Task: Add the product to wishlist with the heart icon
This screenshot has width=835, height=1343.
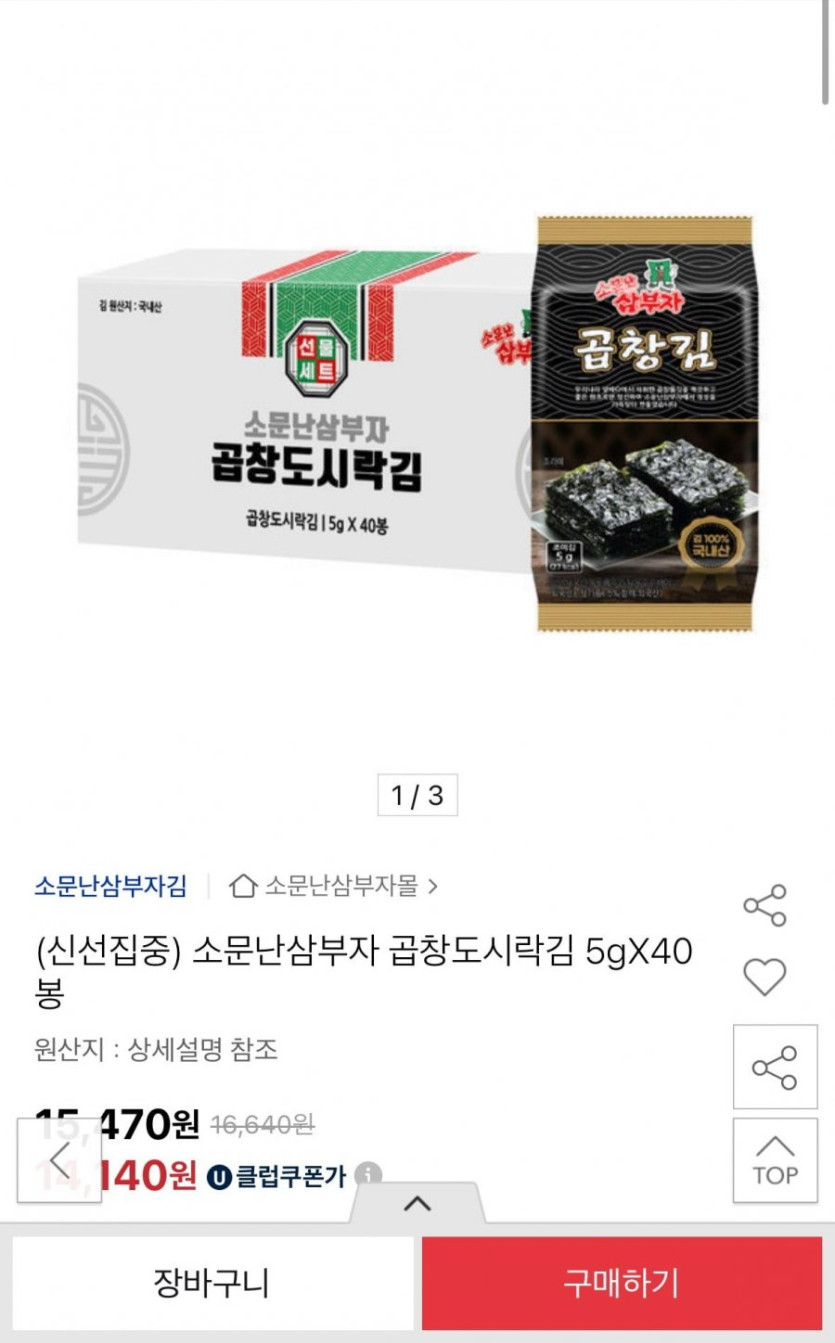Action: [x=765, y=976]
